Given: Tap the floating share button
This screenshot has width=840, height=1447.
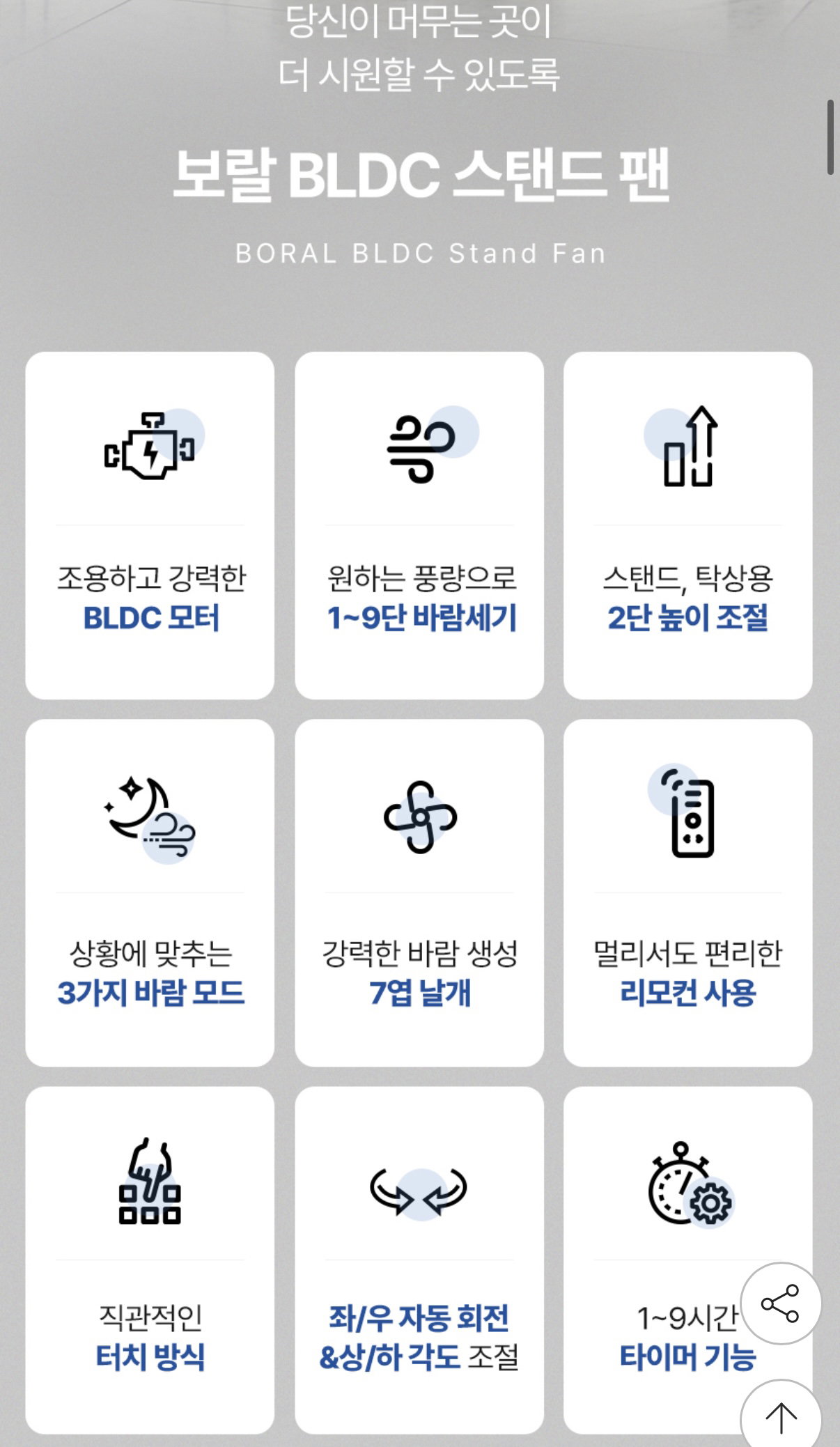Looking at the screenshot, I should (x=780, y=1303).
